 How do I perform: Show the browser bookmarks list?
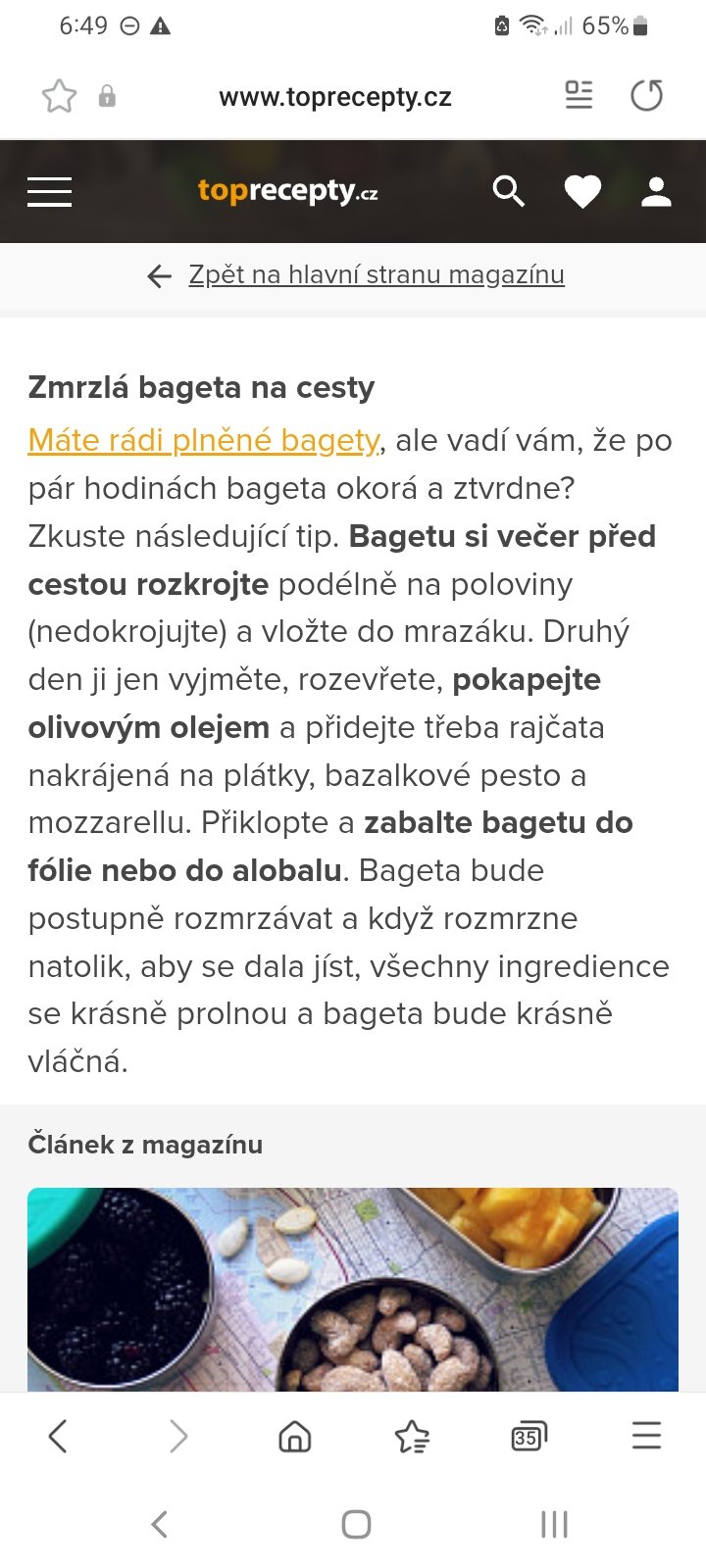(x=412, y=1437)
